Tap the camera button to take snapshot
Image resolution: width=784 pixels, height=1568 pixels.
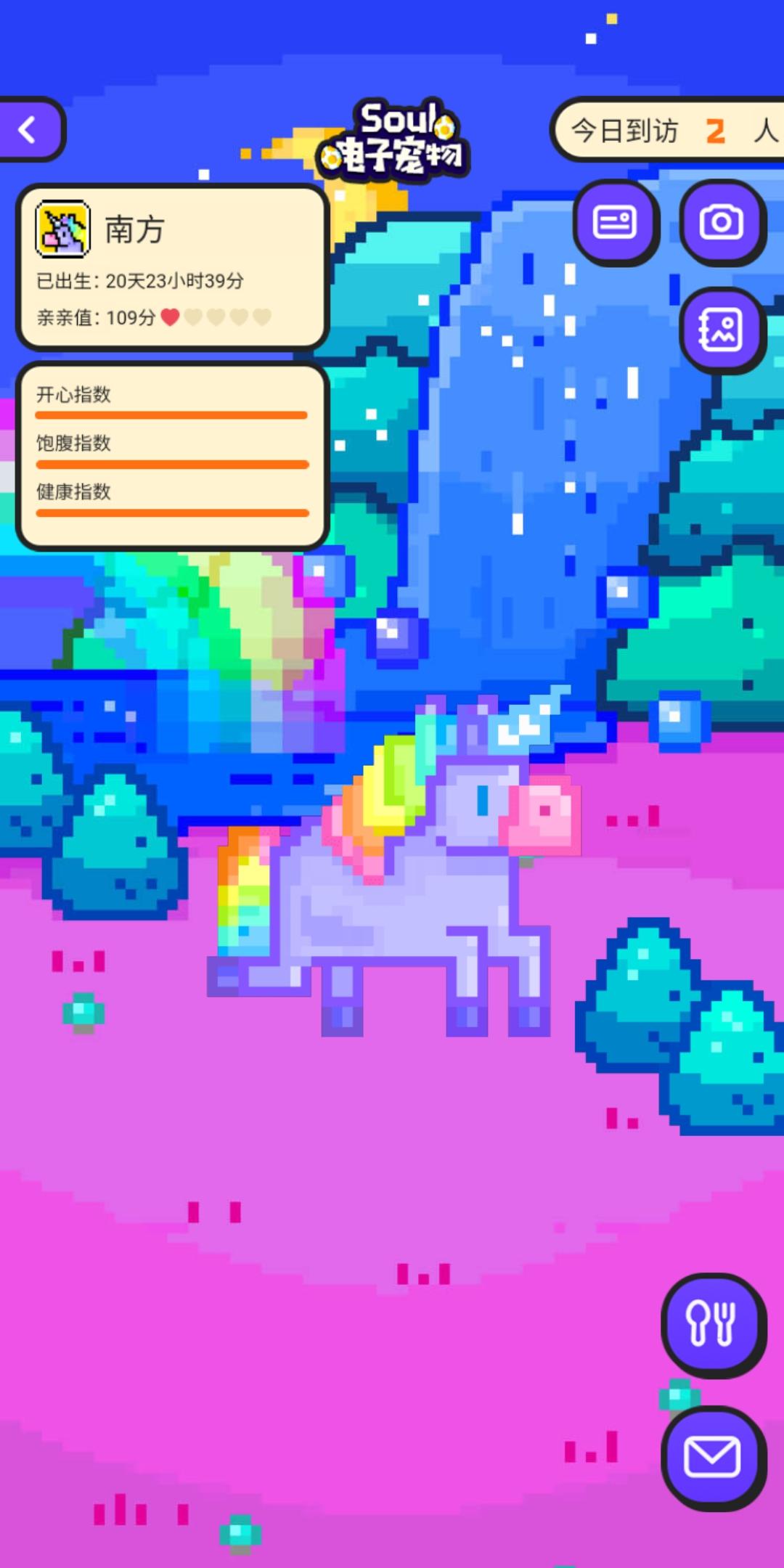pyautogui.click(x=722, y=222)
